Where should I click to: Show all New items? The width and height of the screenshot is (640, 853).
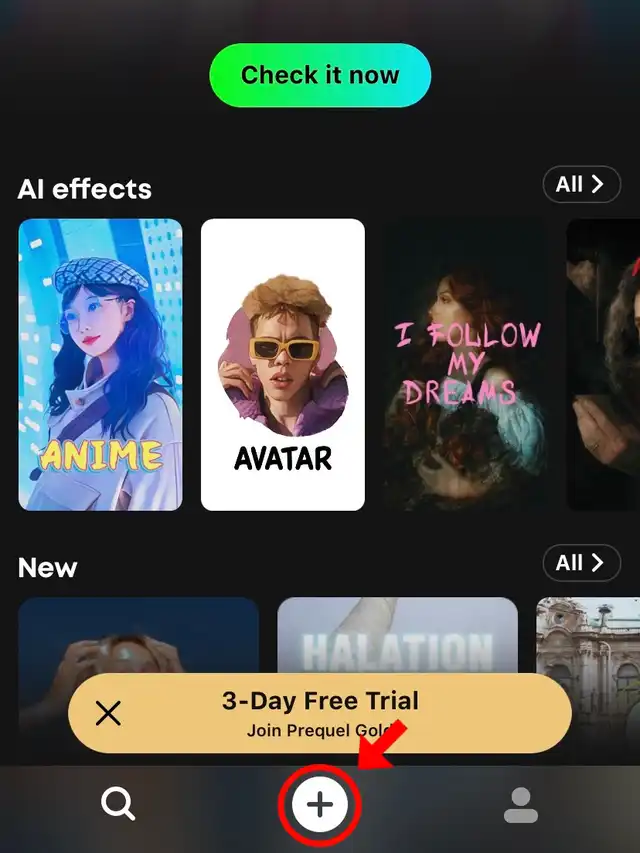(581, 563)
